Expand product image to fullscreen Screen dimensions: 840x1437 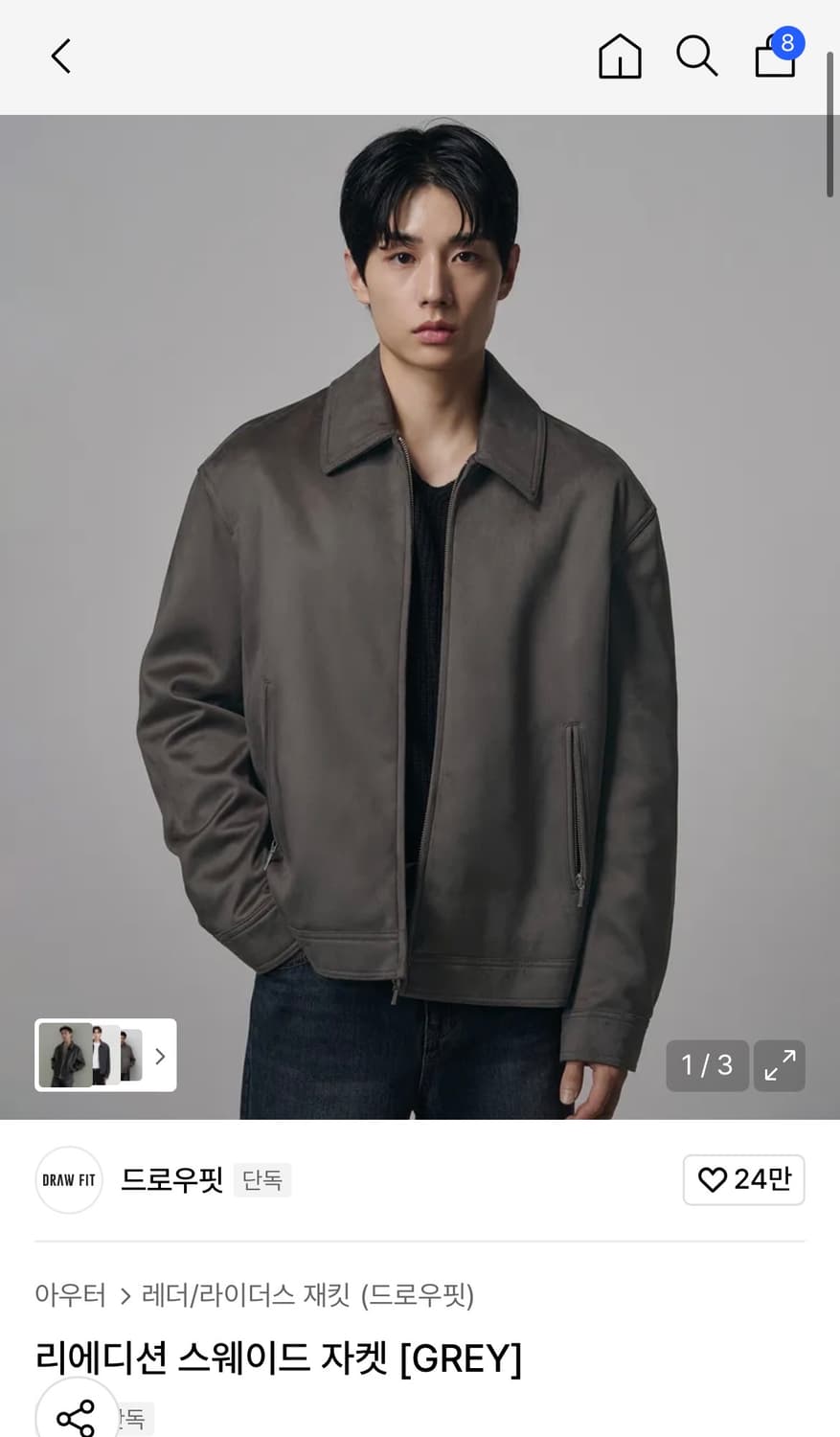point(779,1065)
